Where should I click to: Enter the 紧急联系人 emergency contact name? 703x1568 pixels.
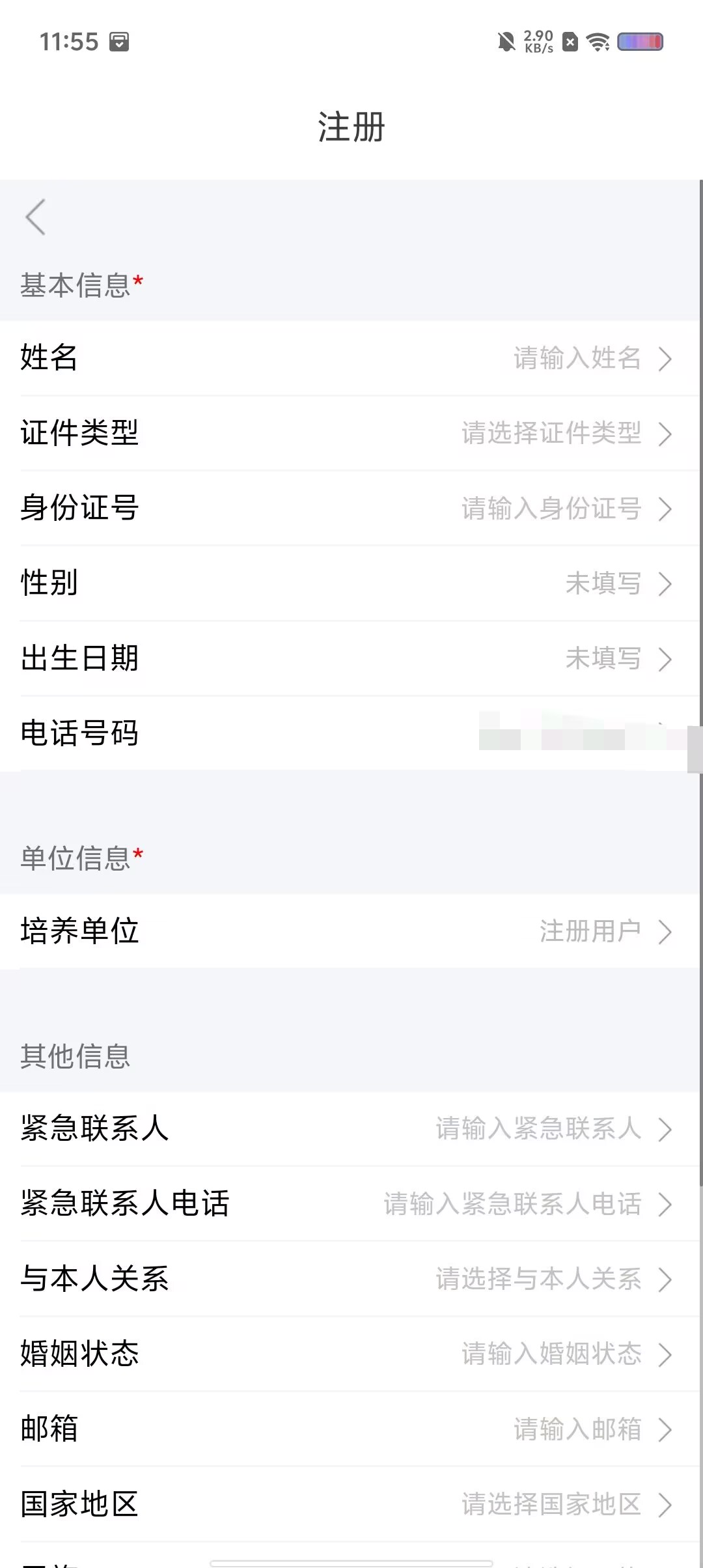(x=538, y=1129)
